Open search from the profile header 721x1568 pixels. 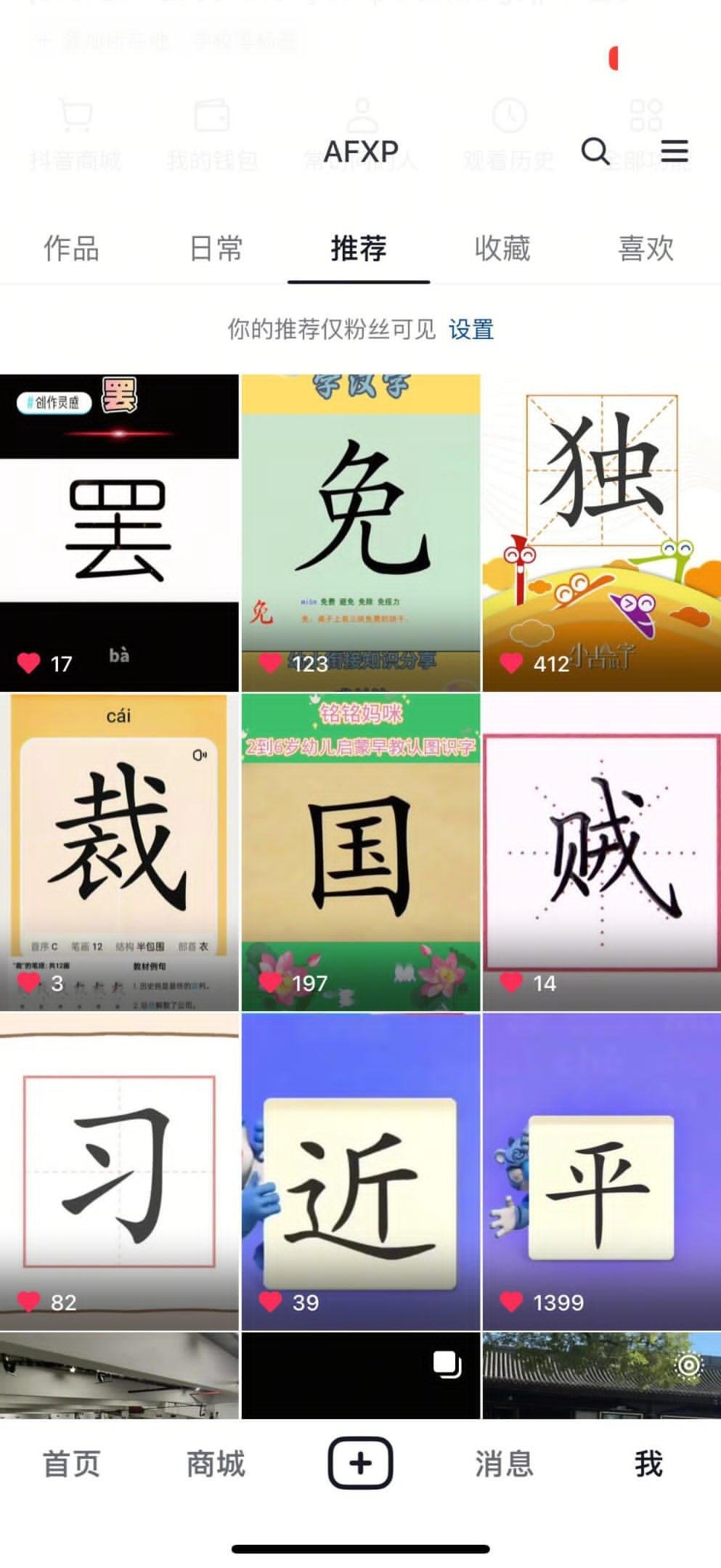[x=595, y=152]
